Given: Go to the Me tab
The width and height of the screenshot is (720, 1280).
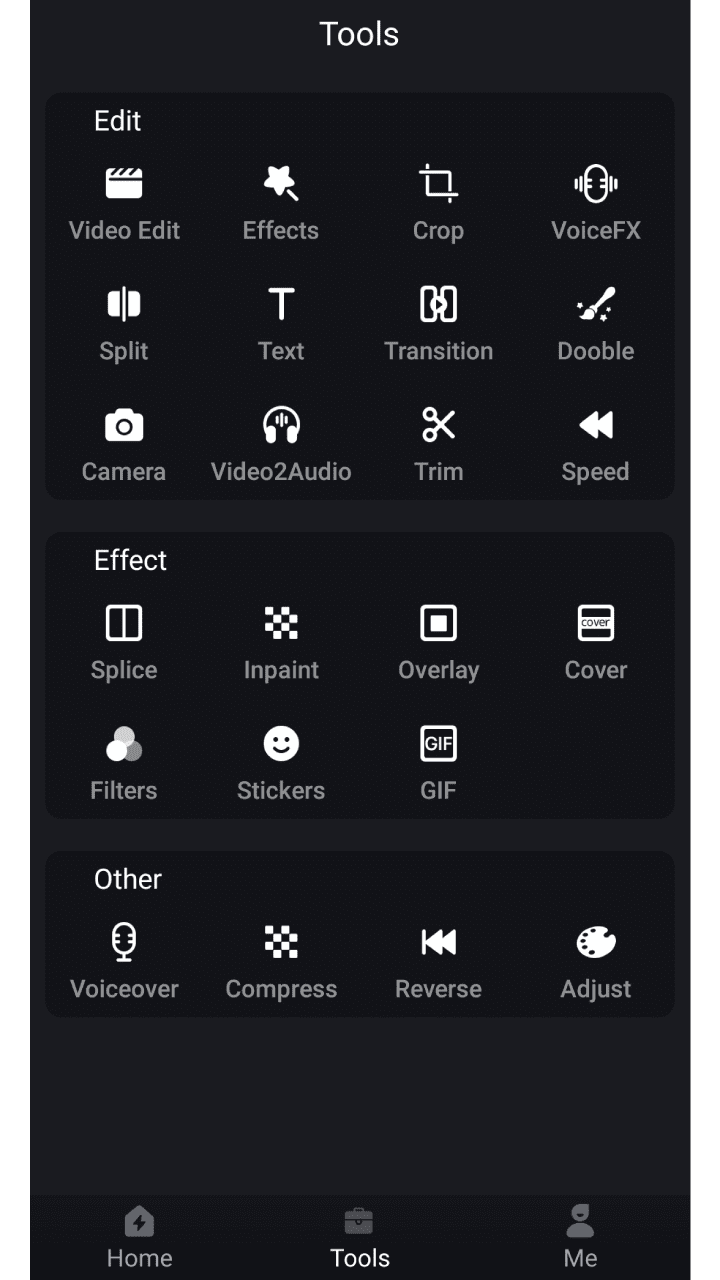Looking at the screenshot, I should click(580, 1237).
